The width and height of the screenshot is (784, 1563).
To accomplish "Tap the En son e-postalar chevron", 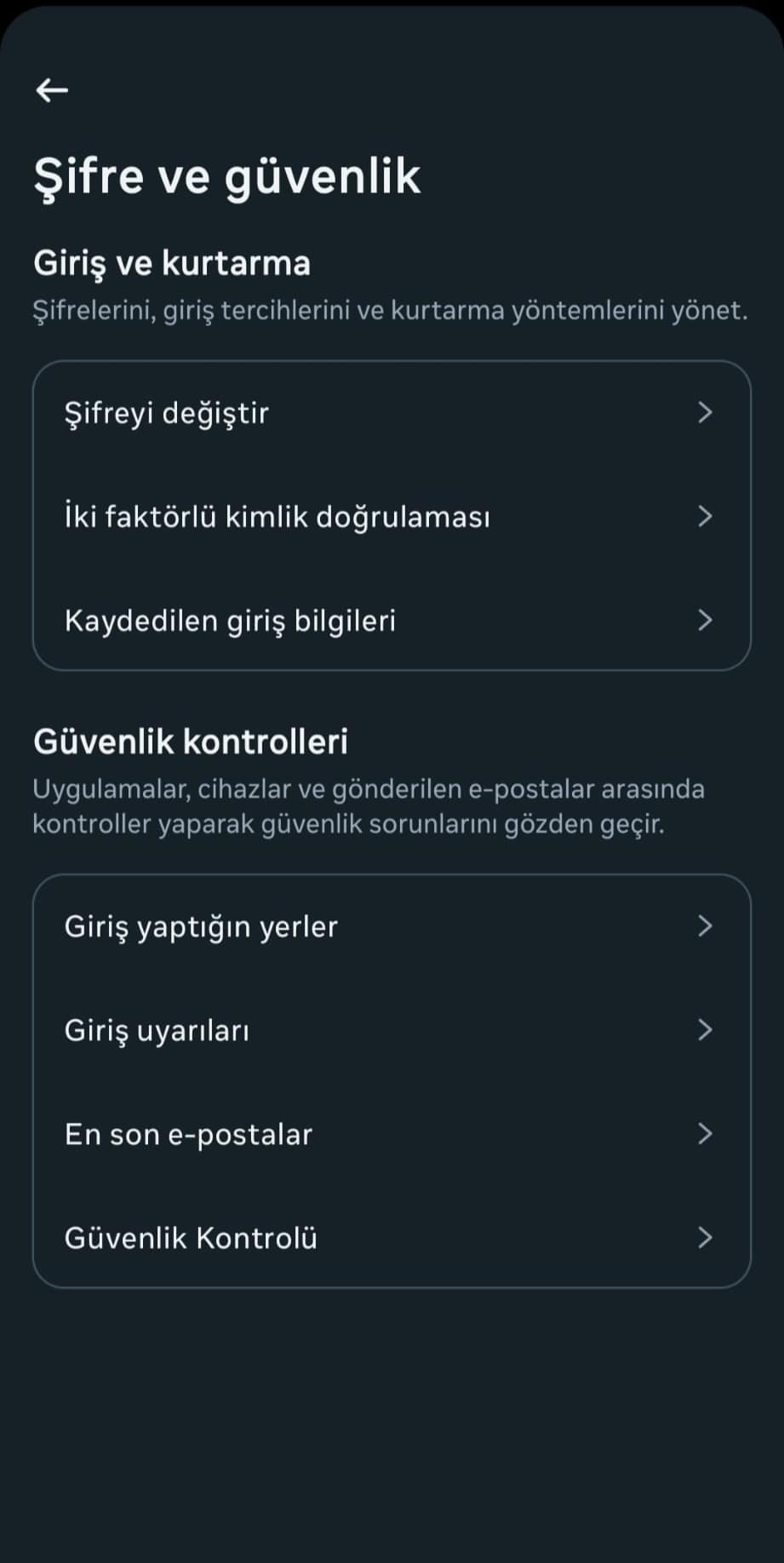I will pyautogui.click(x=706, y=1134).
